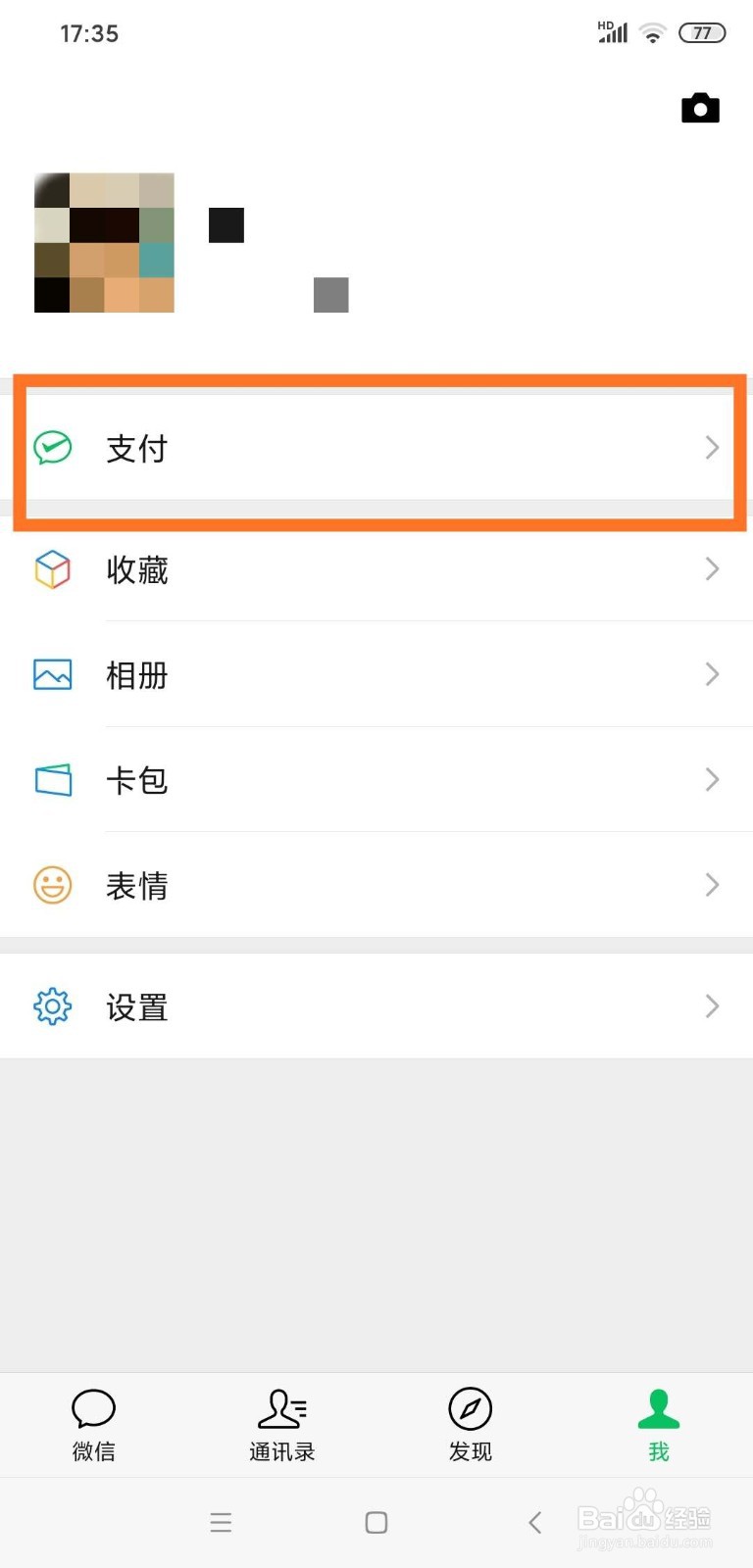Screen dimensions: 753x1568
Task: Click the 收藏 (Favorites) box icon
Action: coord(51,569)
